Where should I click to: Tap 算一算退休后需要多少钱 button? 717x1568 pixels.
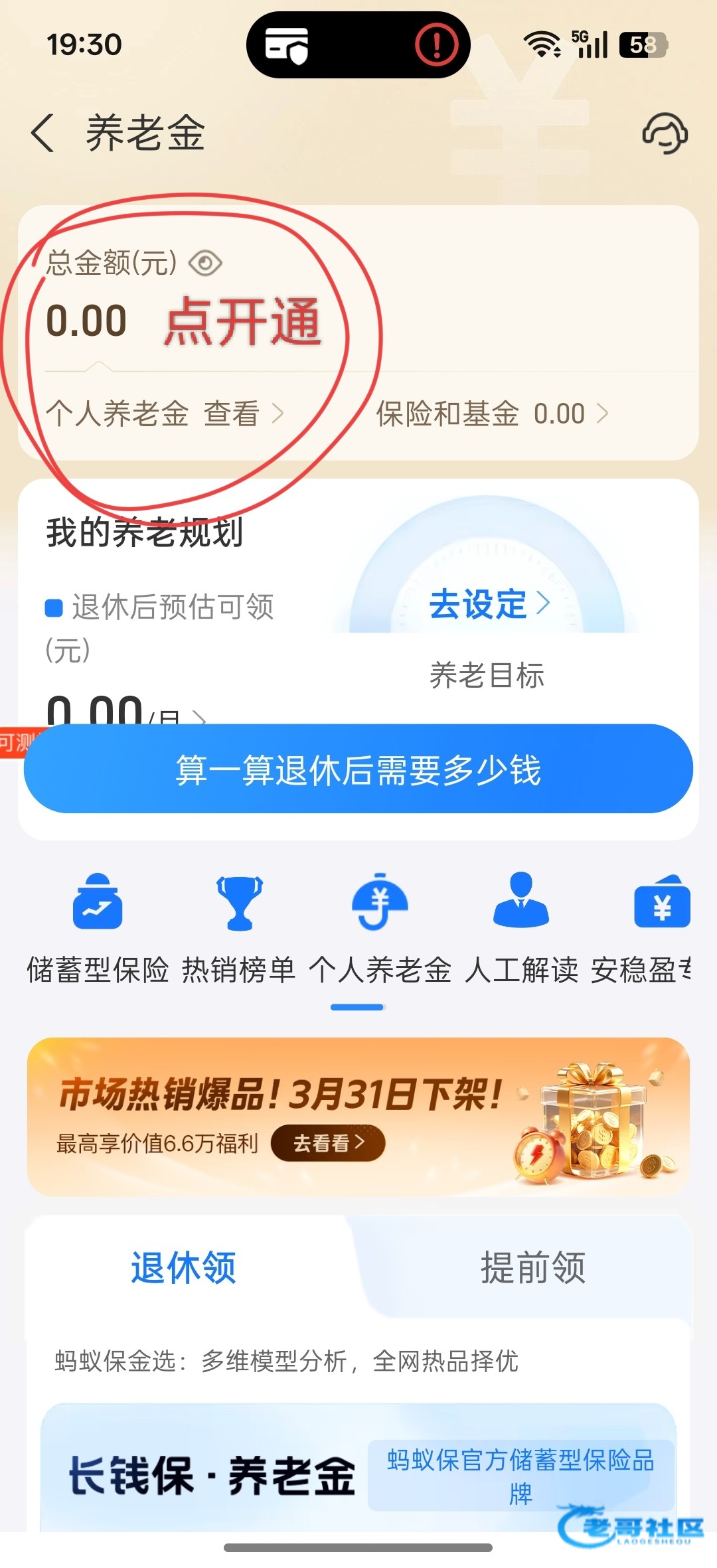[x=358, y=769]
